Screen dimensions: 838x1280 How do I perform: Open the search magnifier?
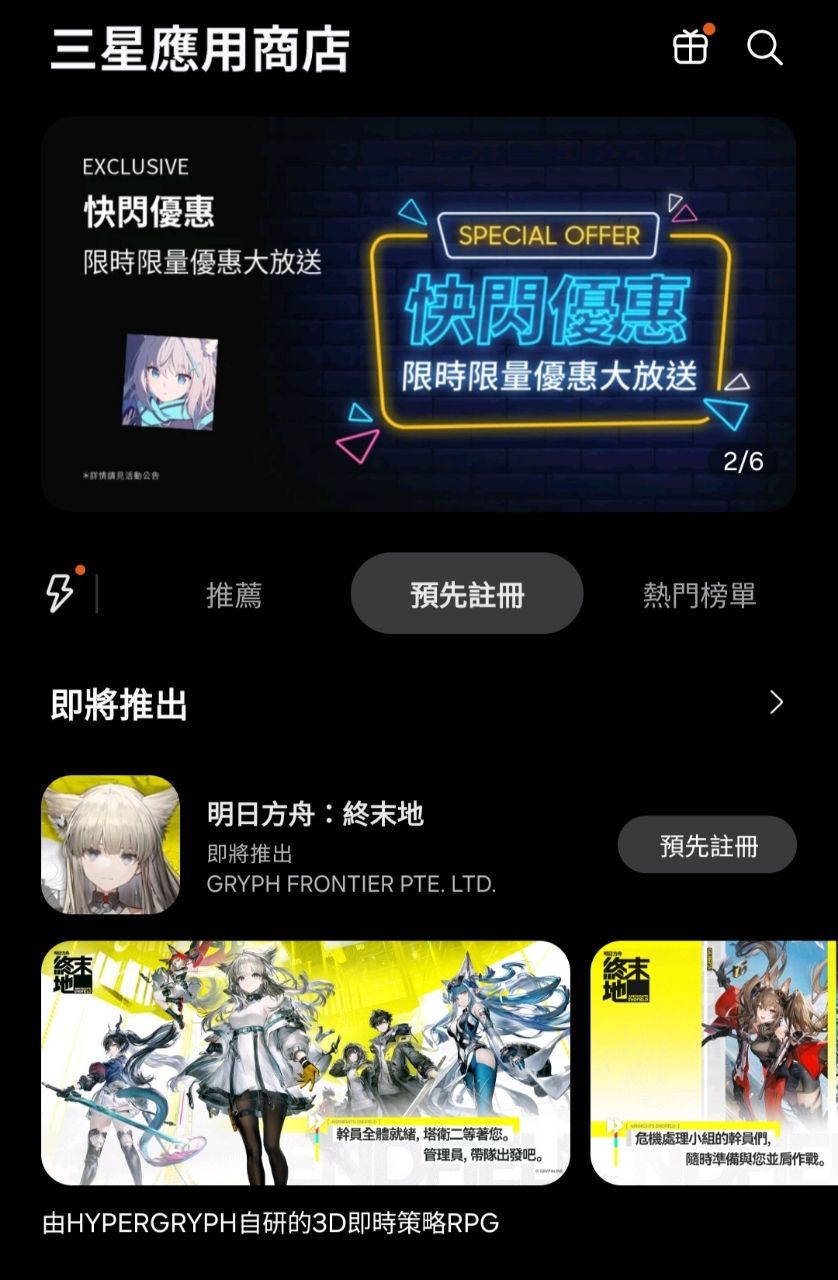tap(765, 47)
